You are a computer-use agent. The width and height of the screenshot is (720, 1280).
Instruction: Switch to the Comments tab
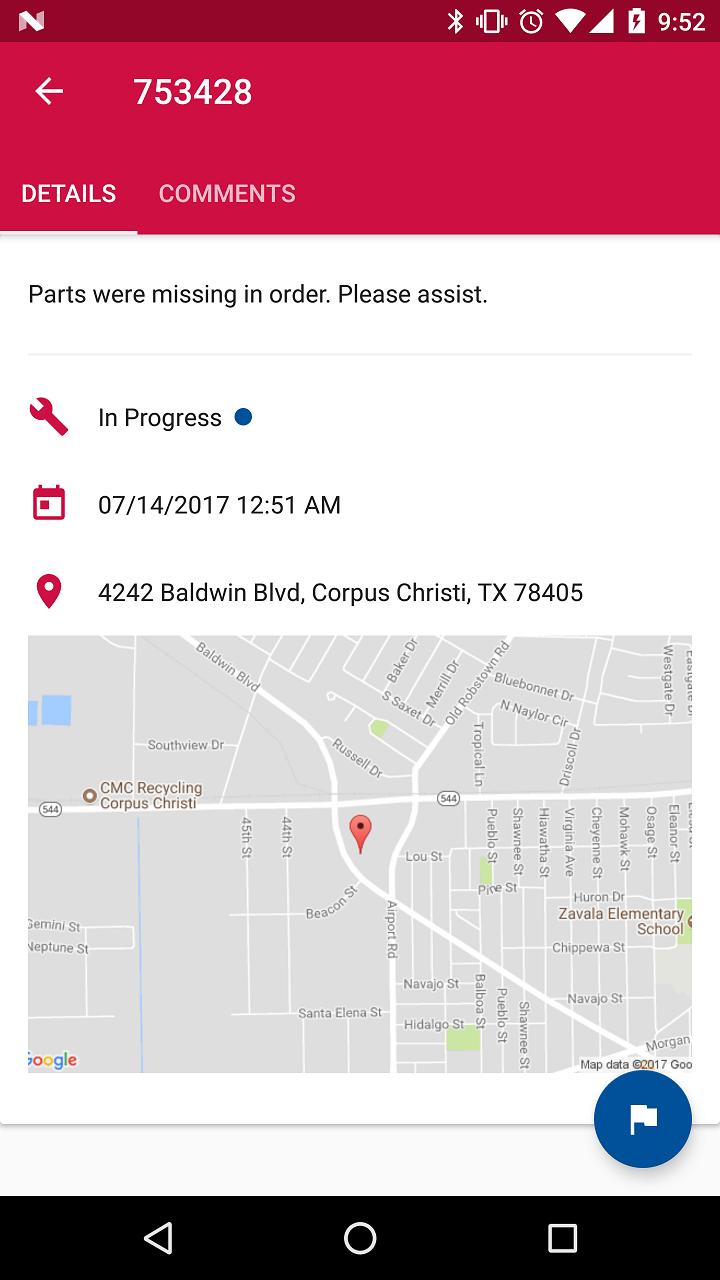pos(227,193)
